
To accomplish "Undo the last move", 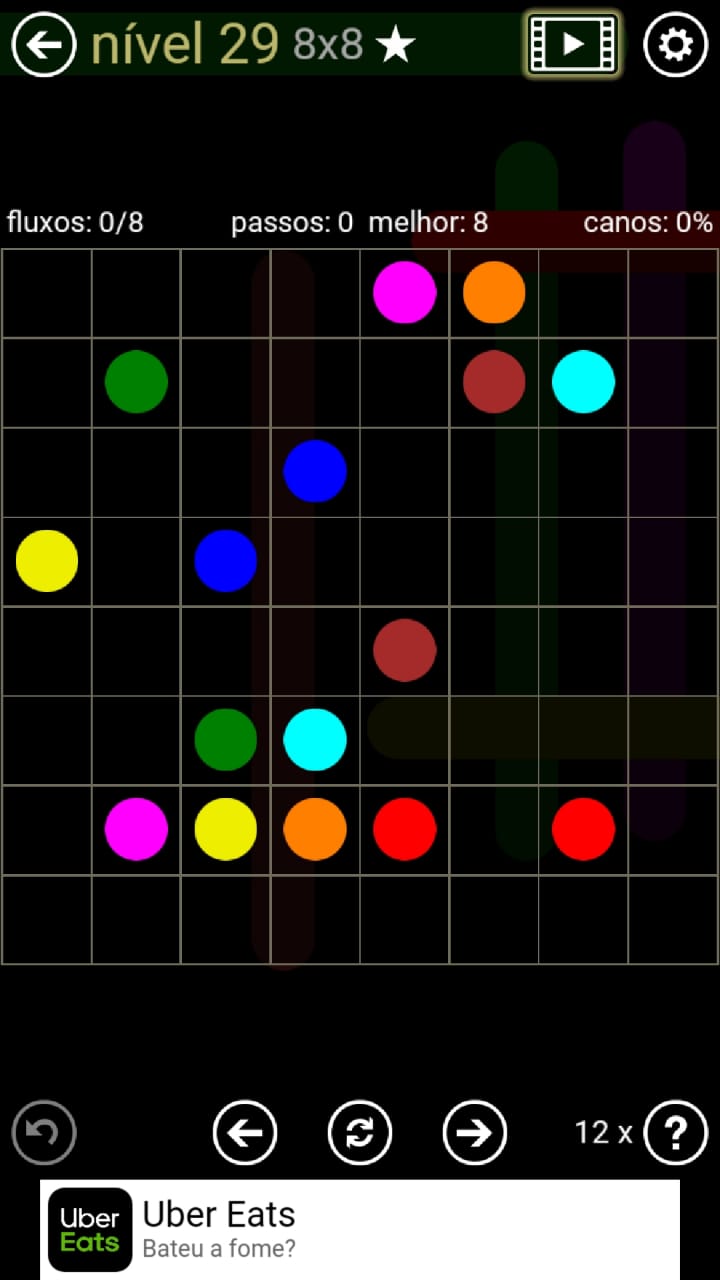I will (44, 1133).
